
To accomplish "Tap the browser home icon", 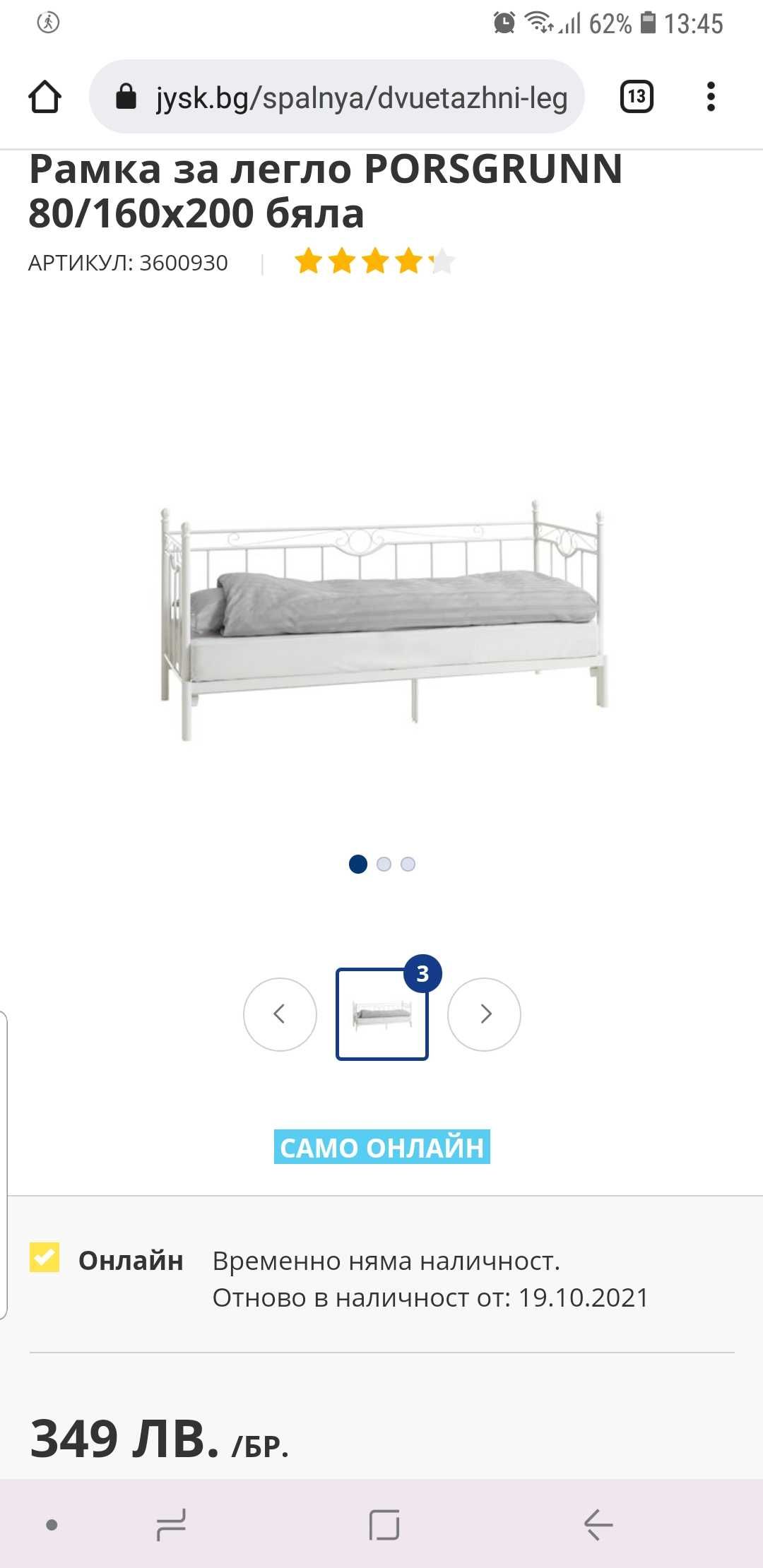I will (45, 97).
